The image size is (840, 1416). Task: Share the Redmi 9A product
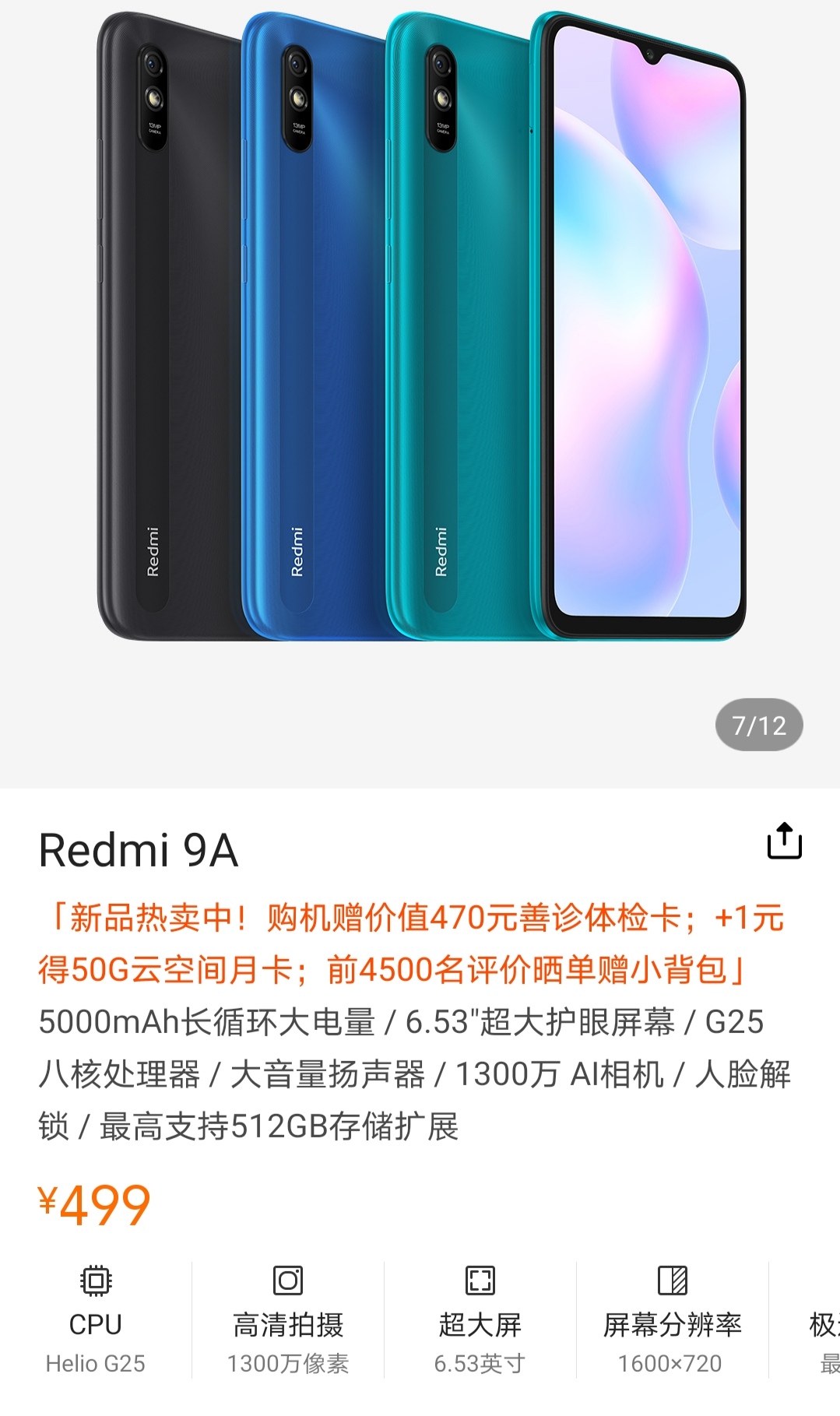pos(784,841)
